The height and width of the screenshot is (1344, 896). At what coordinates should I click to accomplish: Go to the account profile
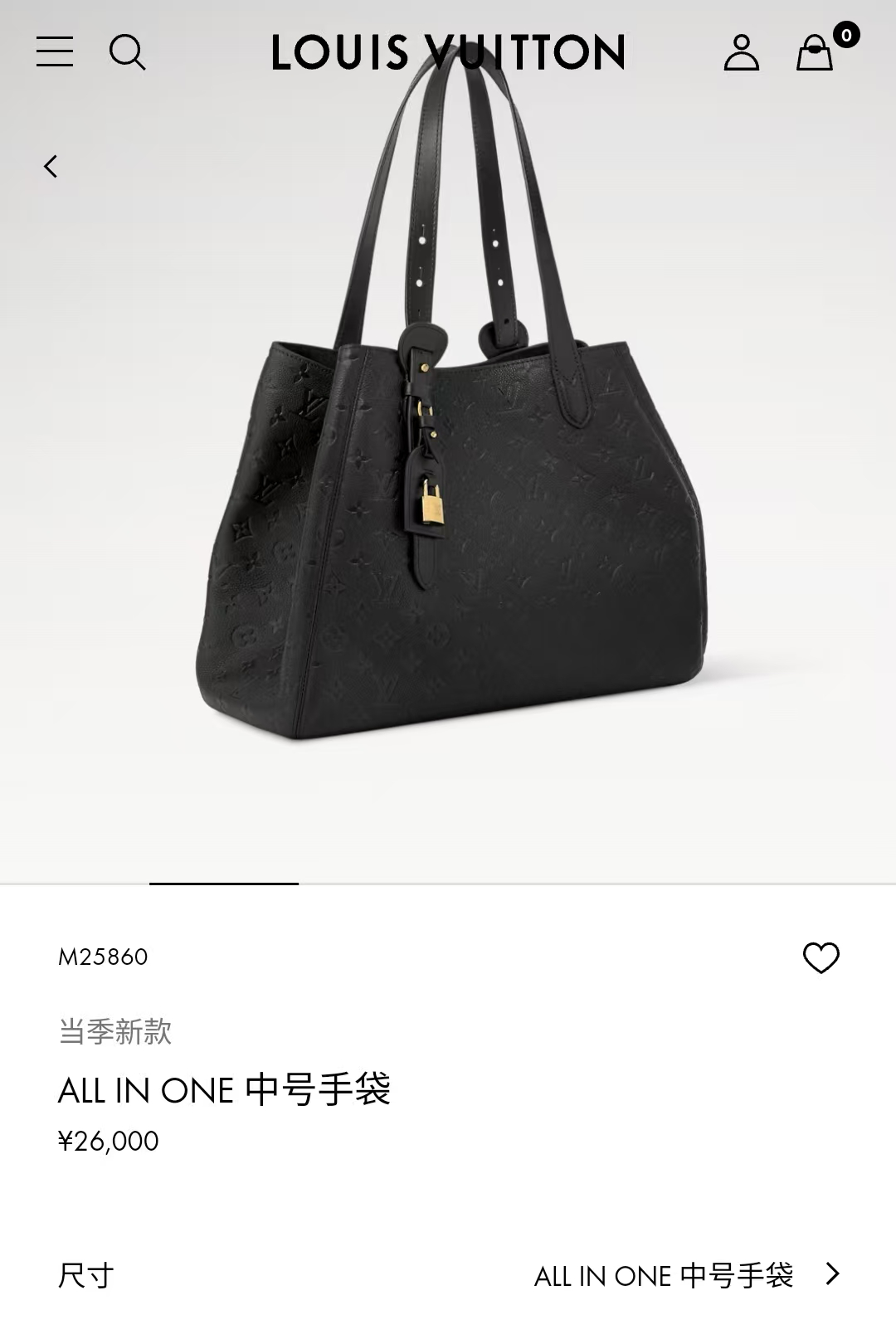(741, 52)
